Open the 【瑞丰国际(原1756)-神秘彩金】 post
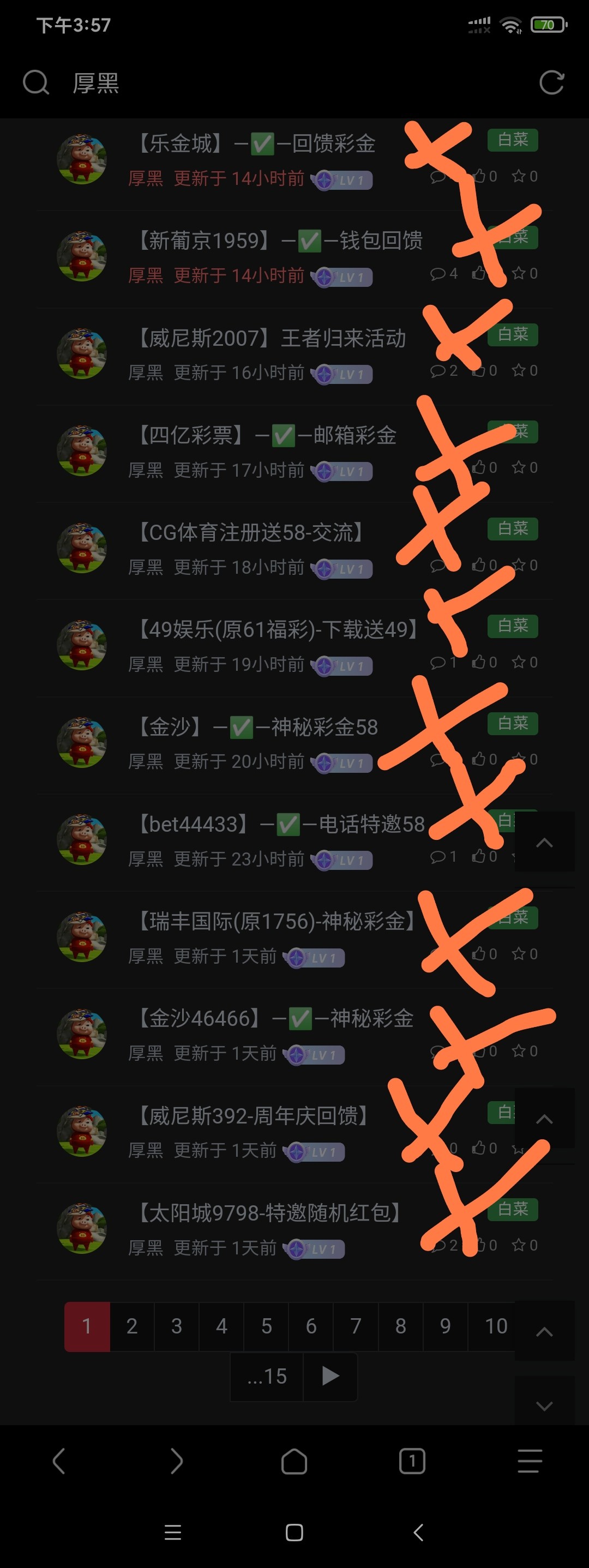The height and width of the screenshot is (1568, 589). tap(275, 922)
